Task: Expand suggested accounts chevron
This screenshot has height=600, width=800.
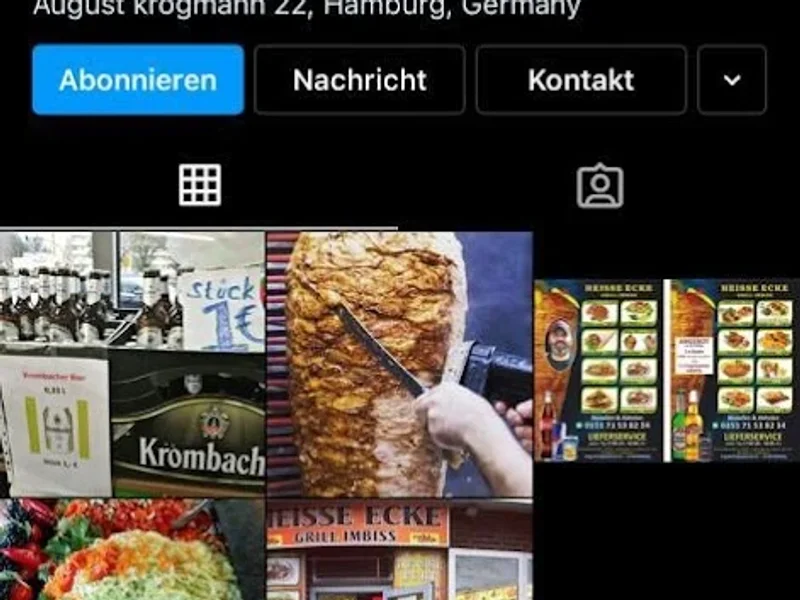Action: tap(732, 80)
